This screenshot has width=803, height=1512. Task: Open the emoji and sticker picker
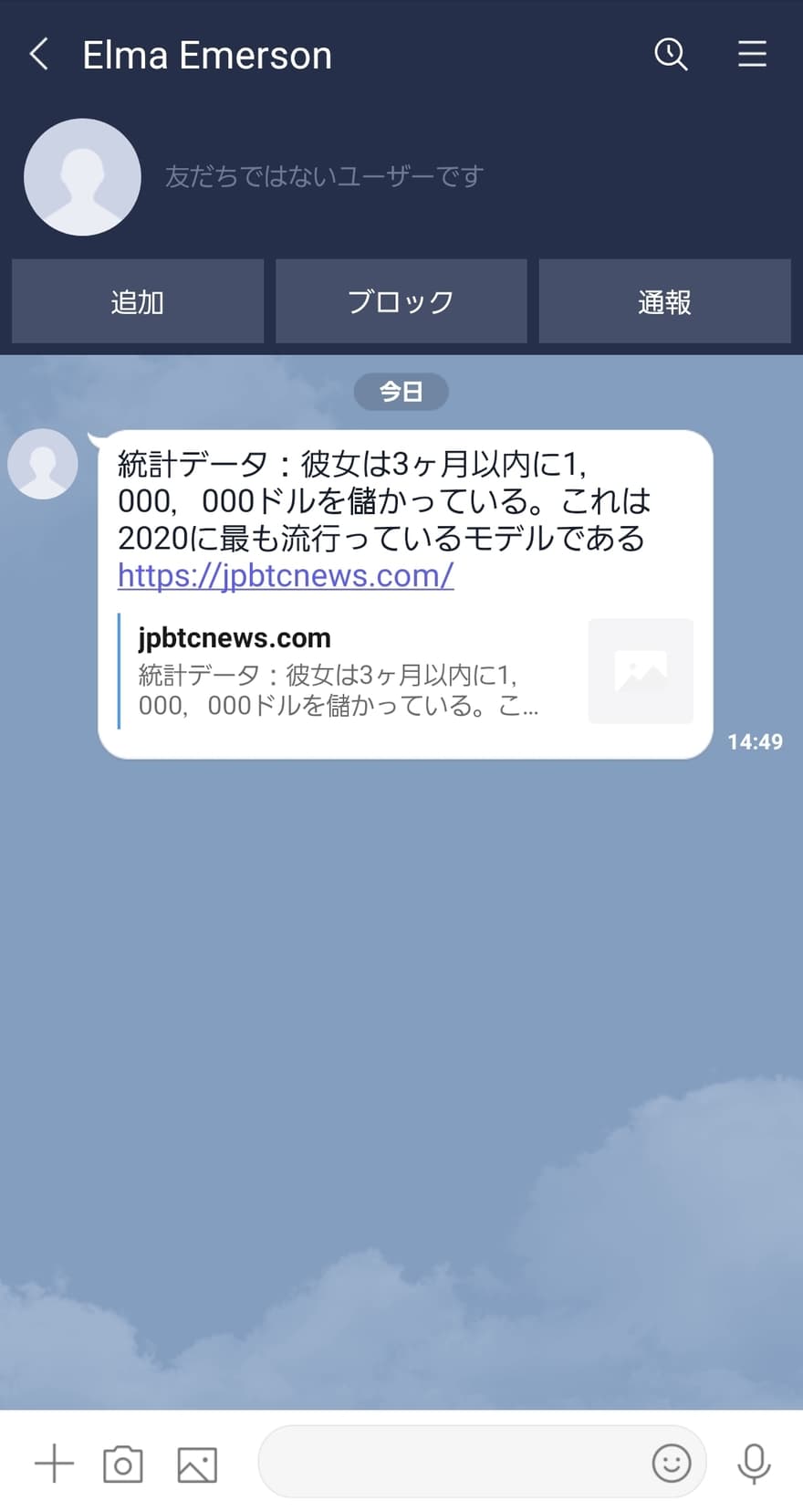(x=672, y=1463)
